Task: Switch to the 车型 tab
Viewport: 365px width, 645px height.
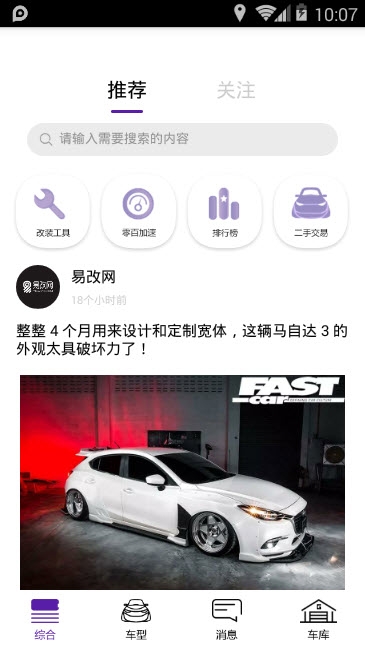Action: (136, 619)
